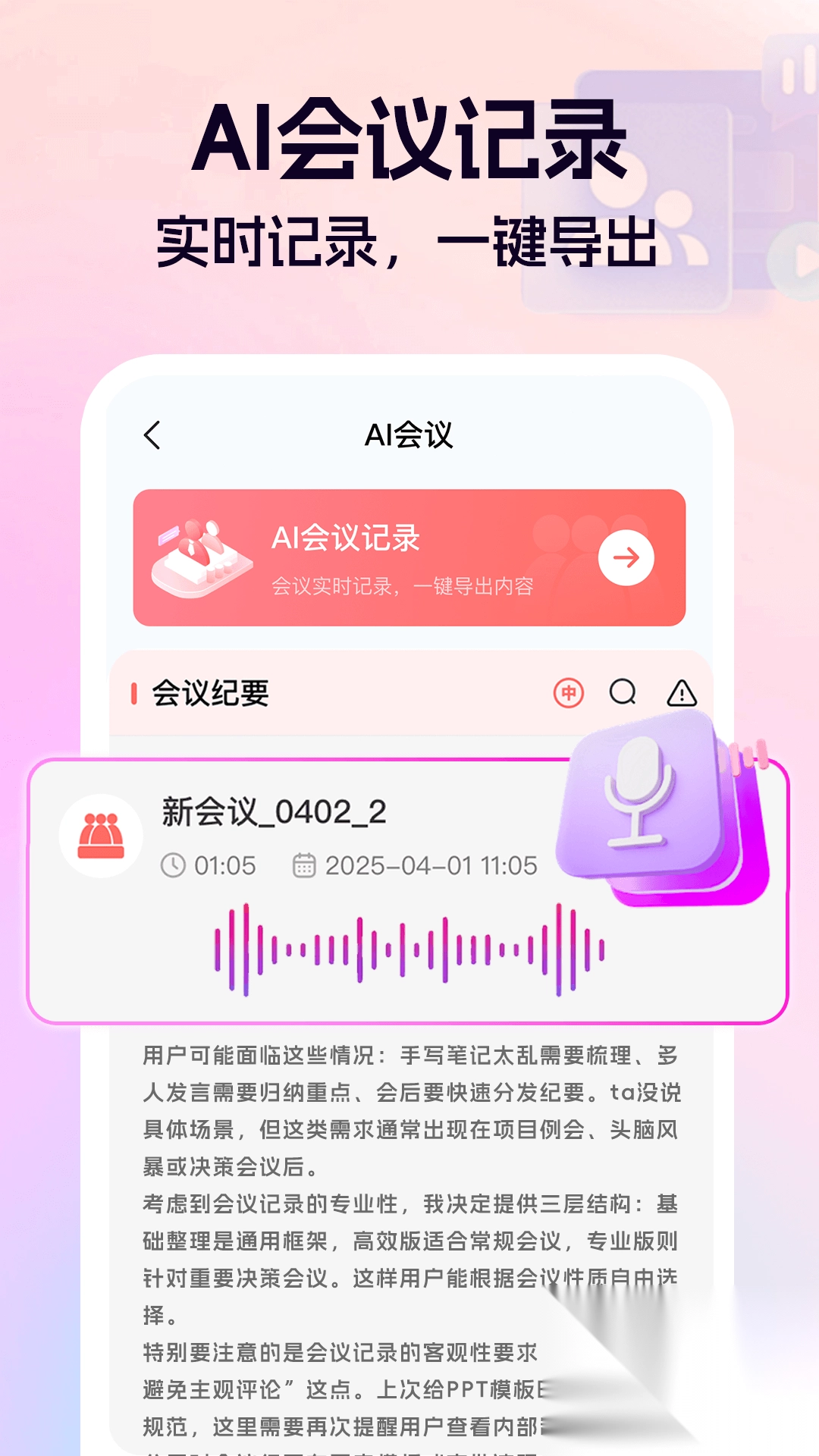Open the search for meeting minutes
Viewport: 819px width, 1456px height.
pyautogui.click(x=622, y=692)
